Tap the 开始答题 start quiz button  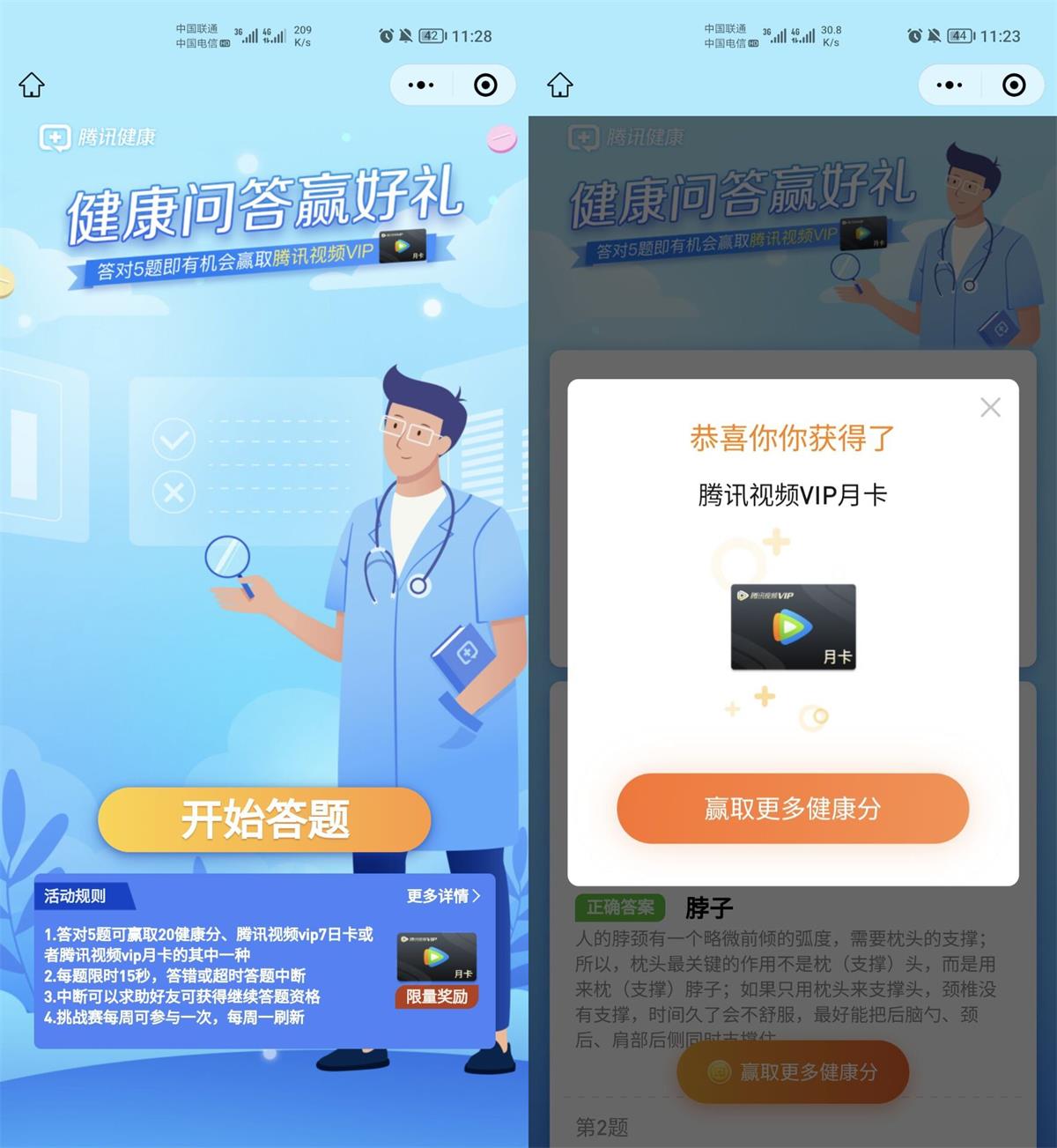coord(263,819)
